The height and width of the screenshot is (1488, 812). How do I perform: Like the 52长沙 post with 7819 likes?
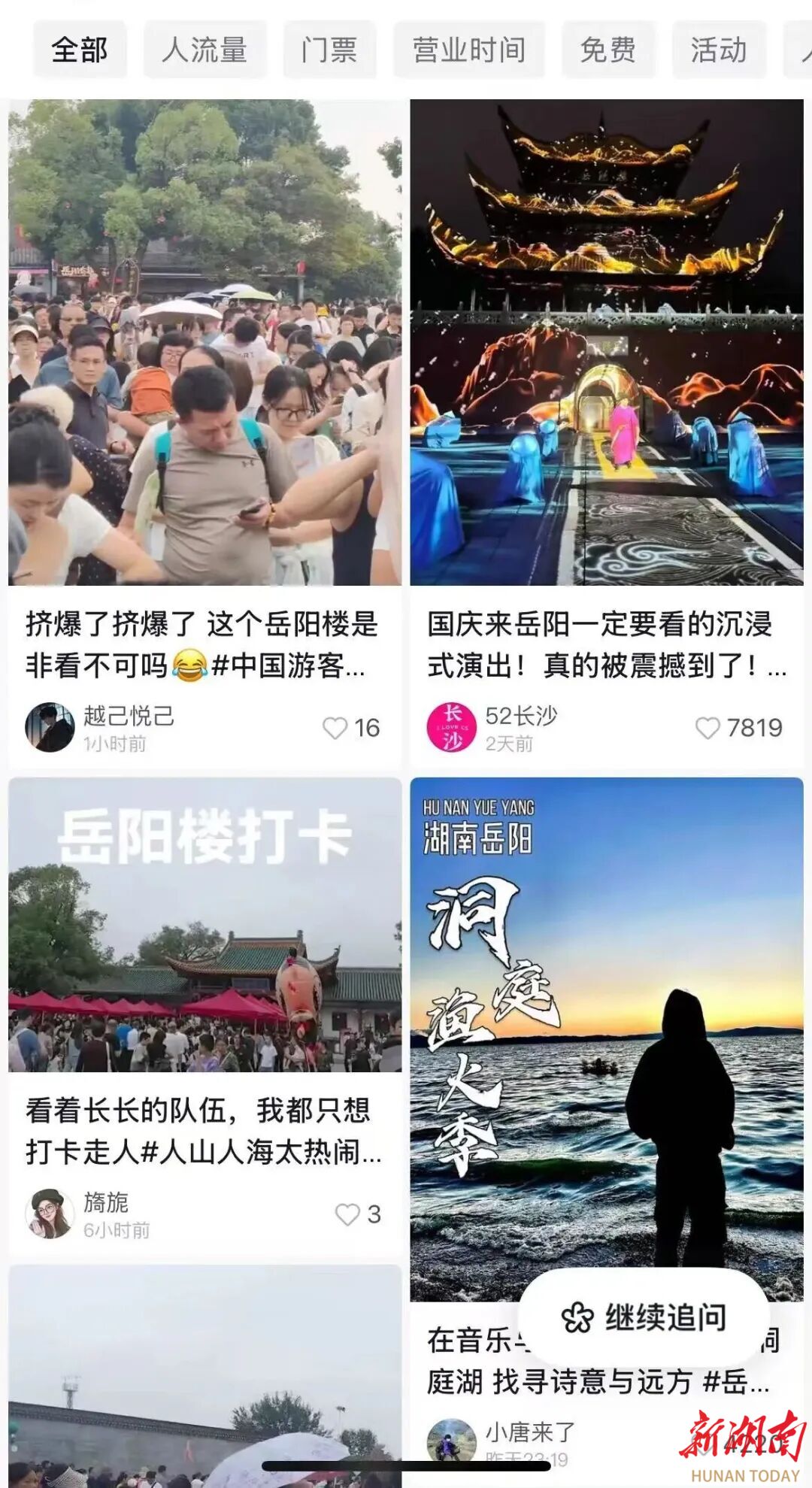pyautogui.click(x=707, y=728)
